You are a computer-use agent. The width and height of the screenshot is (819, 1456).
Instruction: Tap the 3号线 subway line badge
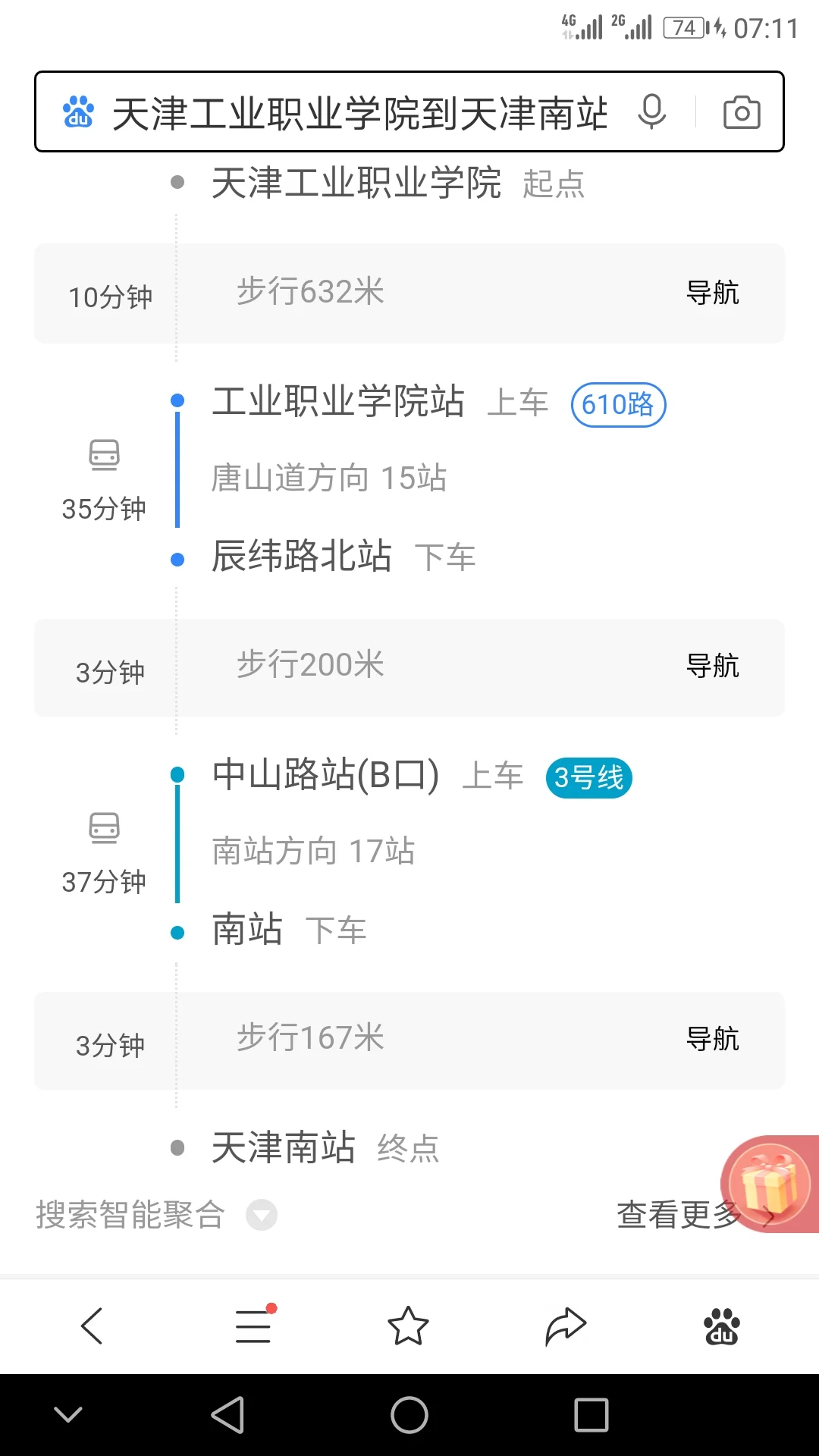point(589,777)
